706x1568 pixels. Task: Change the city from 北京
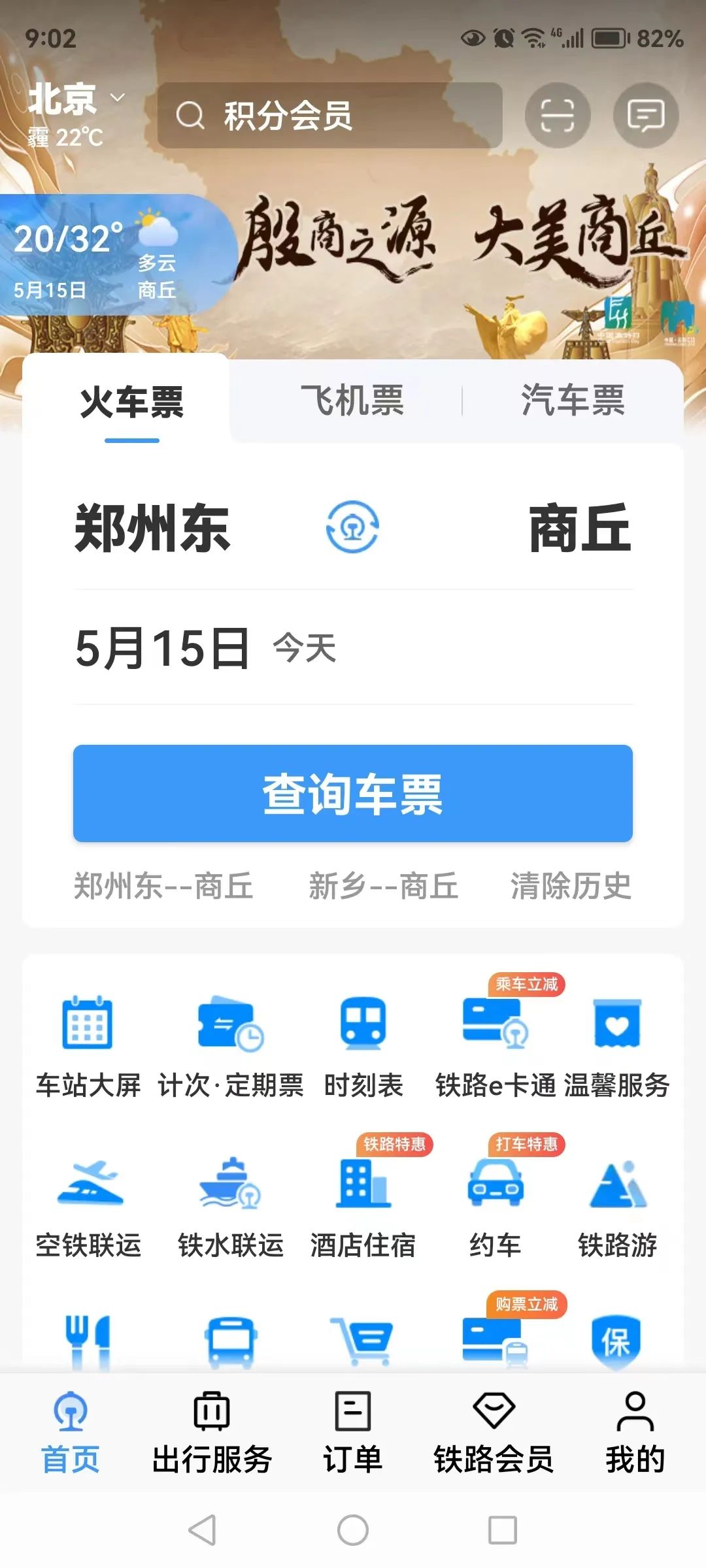point(75,100)
